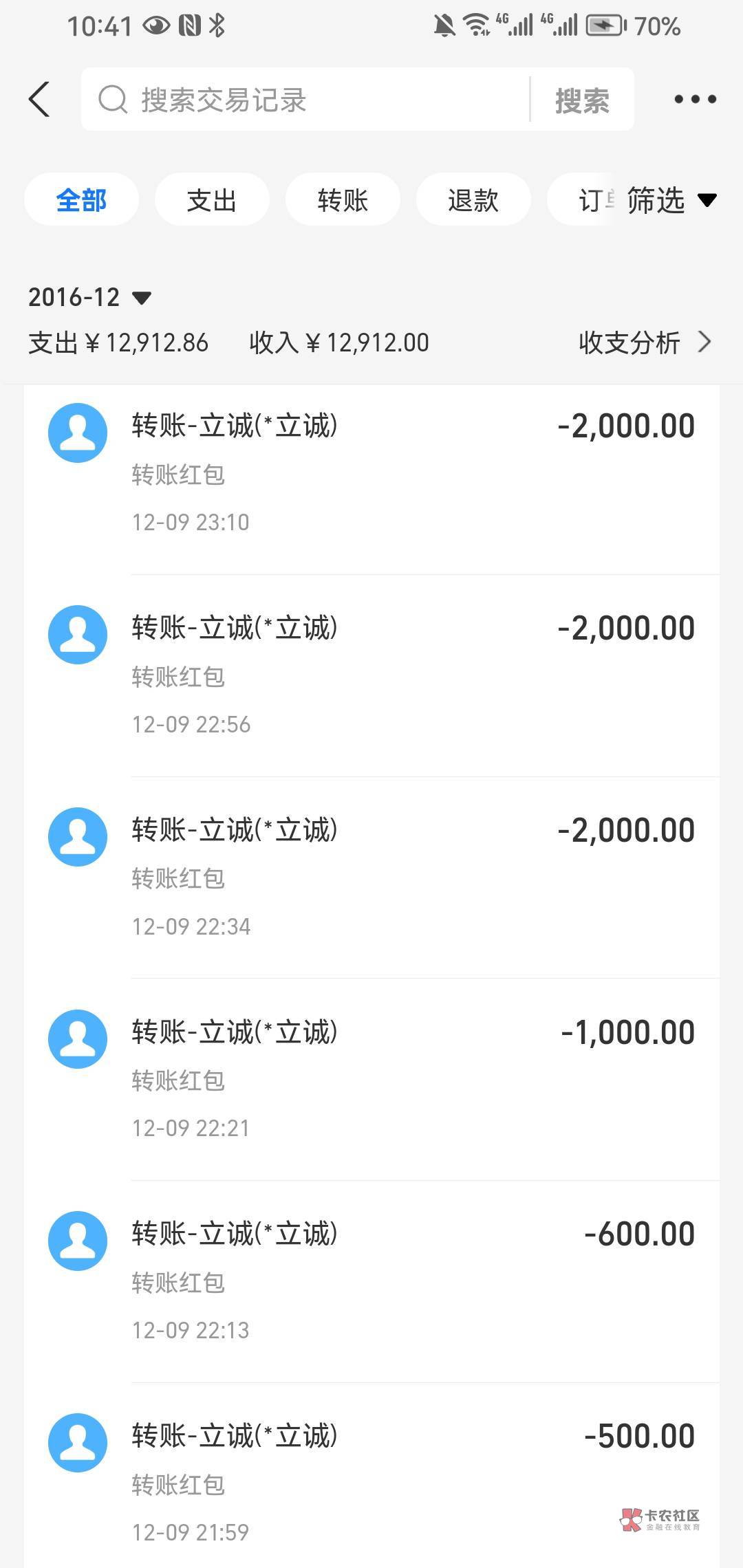Open 收支分析
Viewport: 743px width, 1568px height.
[645, 342]
